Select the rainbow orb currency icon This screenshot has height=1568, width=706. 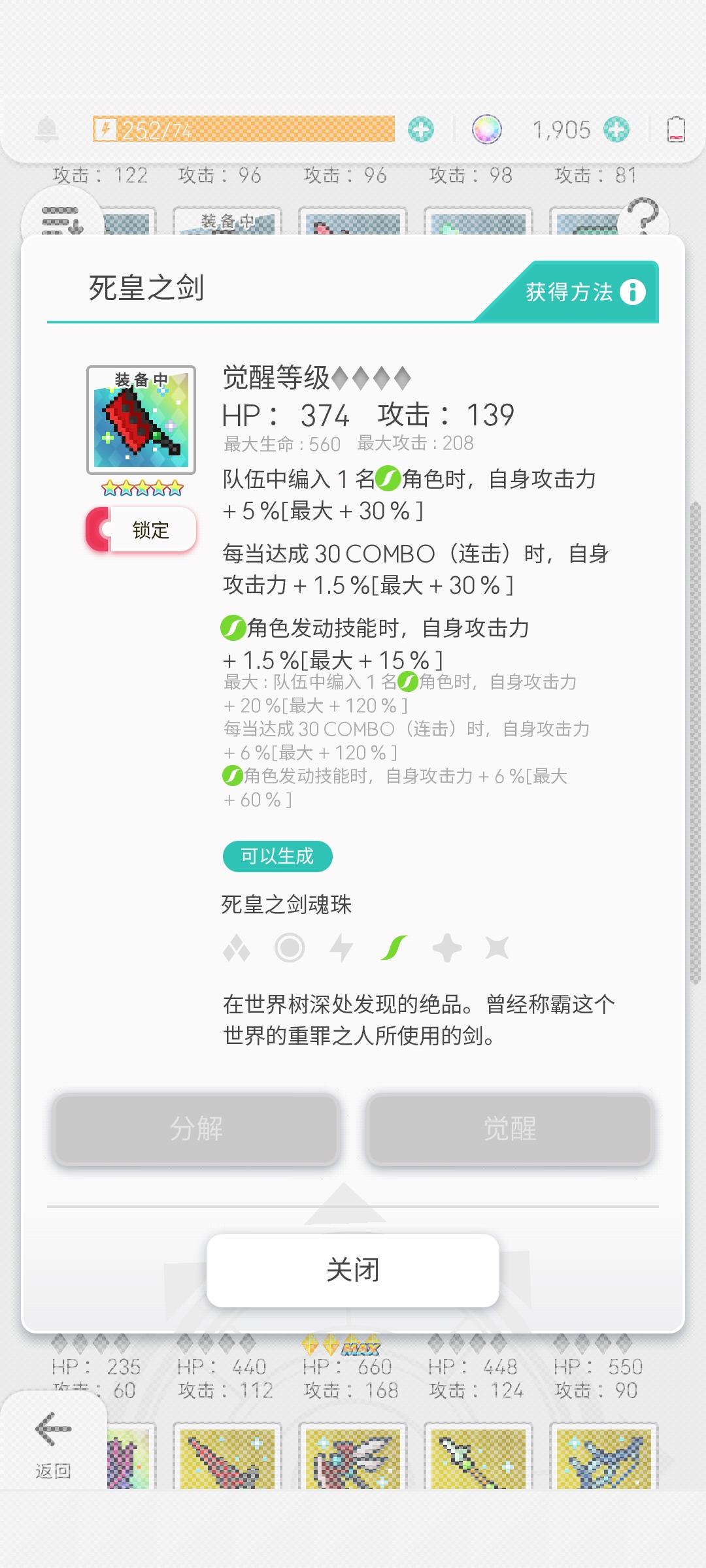point(487,129)
